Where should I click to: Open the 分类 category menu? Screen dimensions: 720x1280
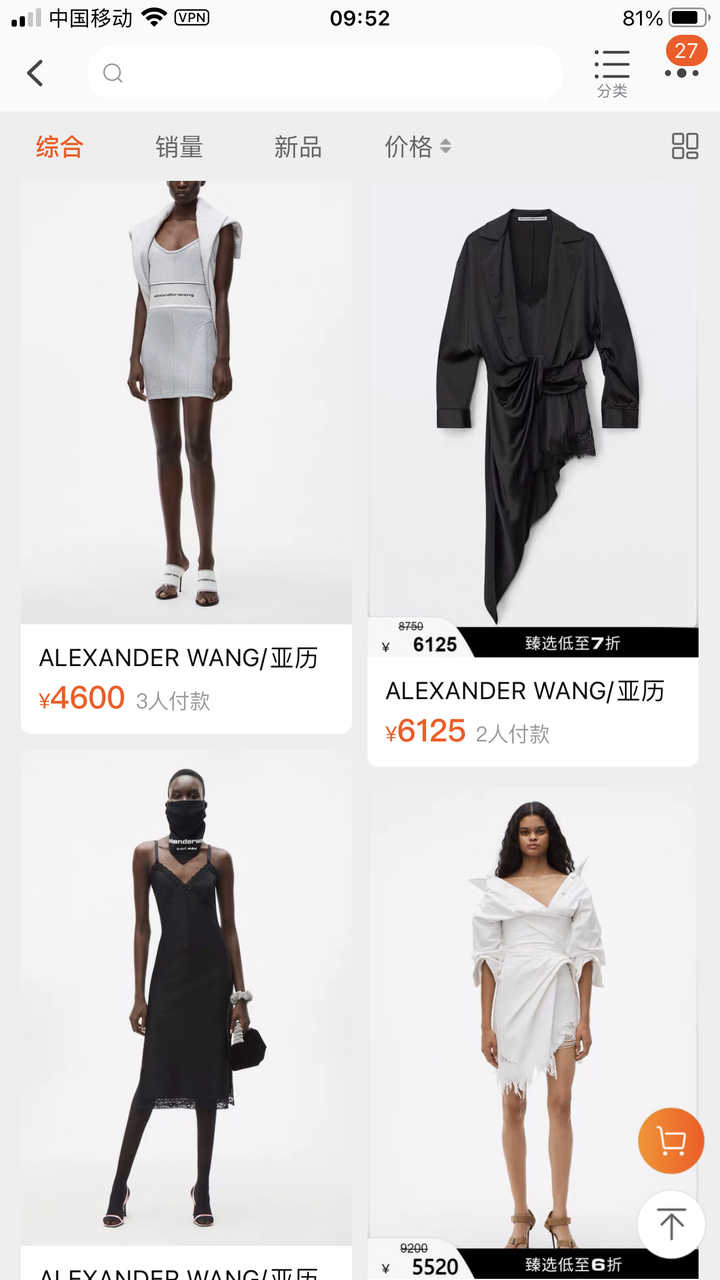612,74
